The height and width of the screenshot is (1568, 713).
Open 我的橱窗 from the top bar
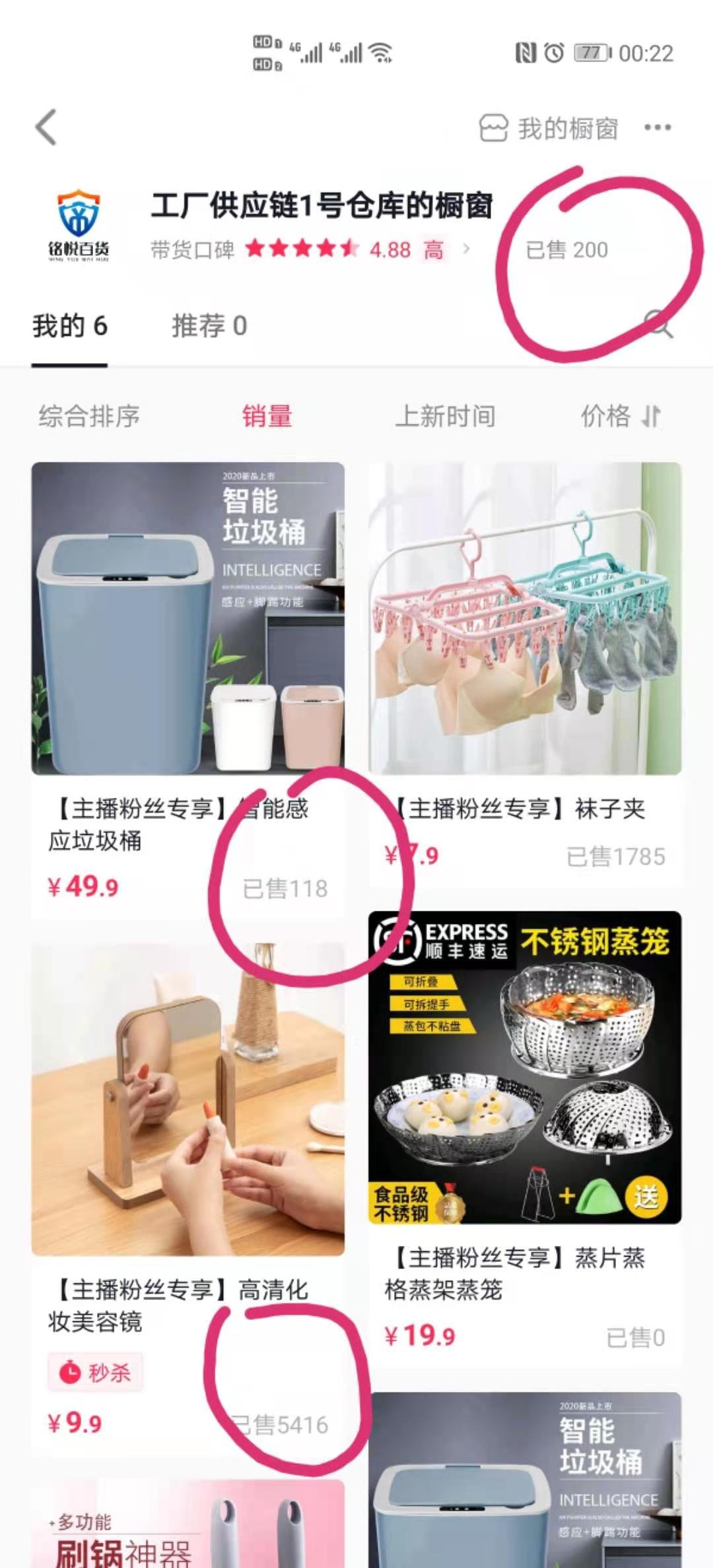click(x=548, y=128)
